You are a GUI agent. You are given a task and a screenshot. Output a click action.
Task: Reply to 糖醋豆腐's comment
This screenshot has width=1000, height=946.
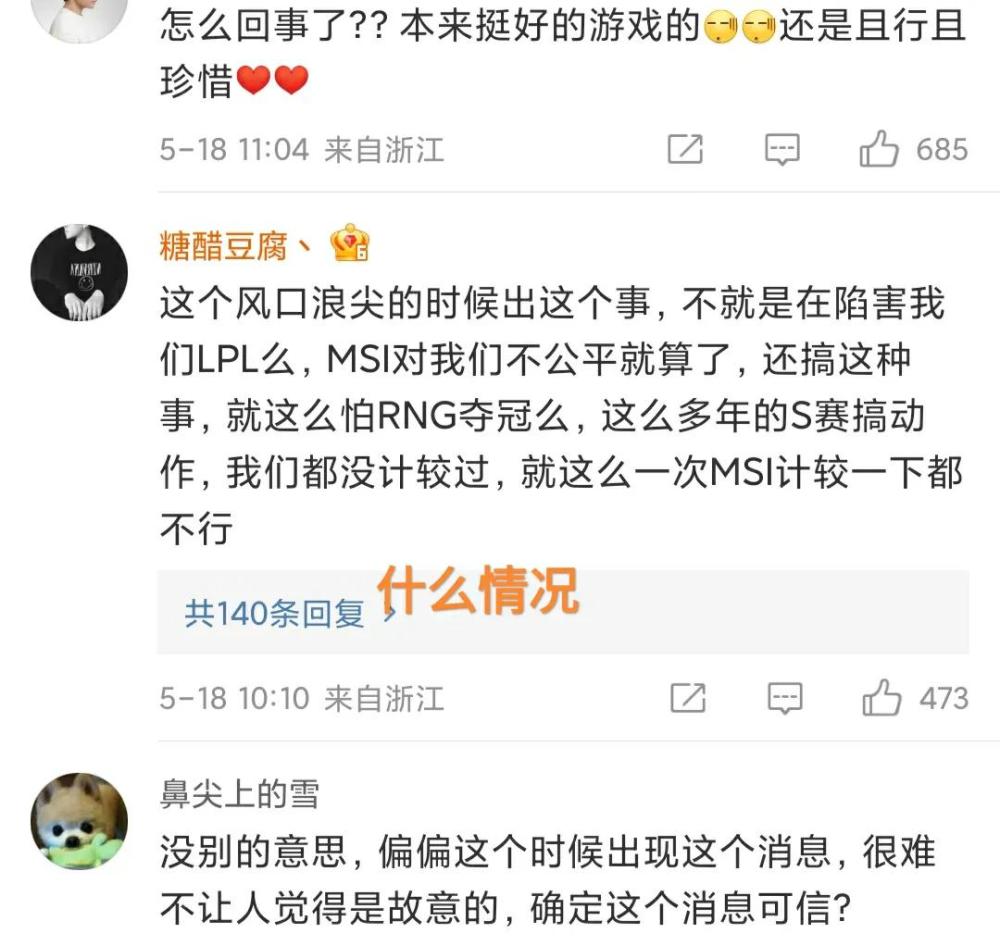click(x=784, y=697)
